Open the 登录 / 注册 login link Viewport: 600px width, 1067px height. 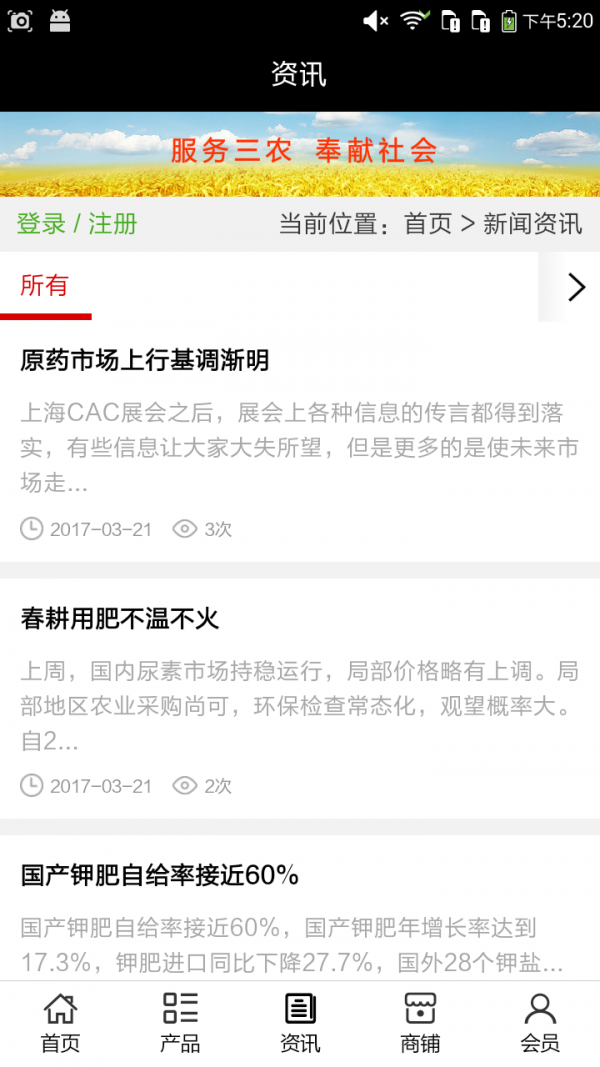77,223
